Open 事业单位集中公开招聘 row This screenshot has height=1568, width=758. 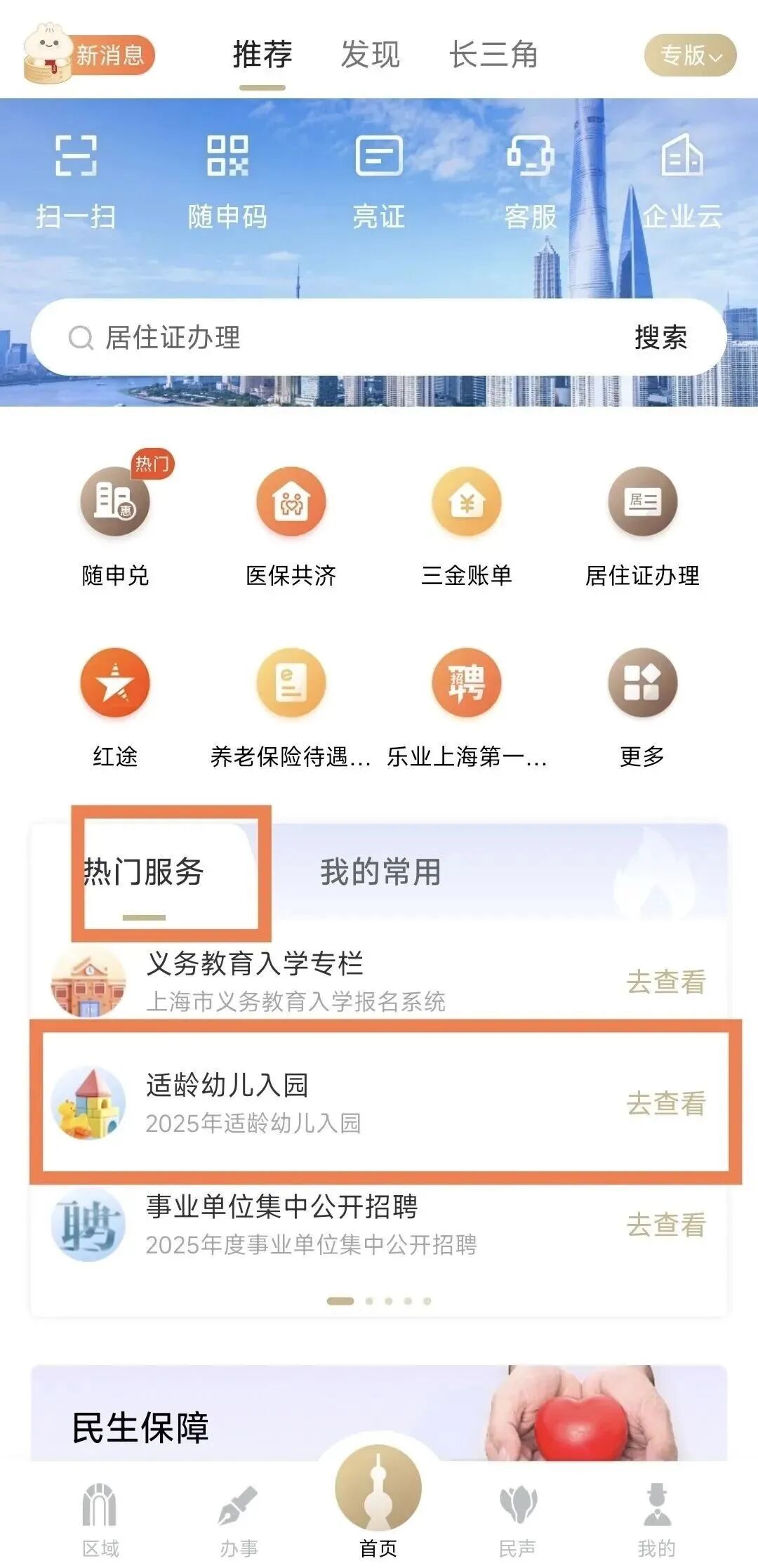pos(379,1225)
